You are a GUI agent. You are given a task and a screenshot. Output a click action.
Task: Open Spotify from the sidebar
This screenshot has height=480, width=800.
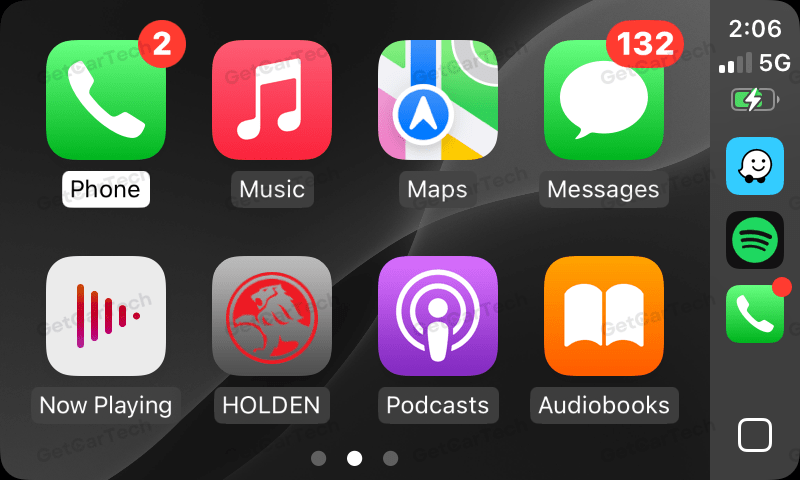755,240
